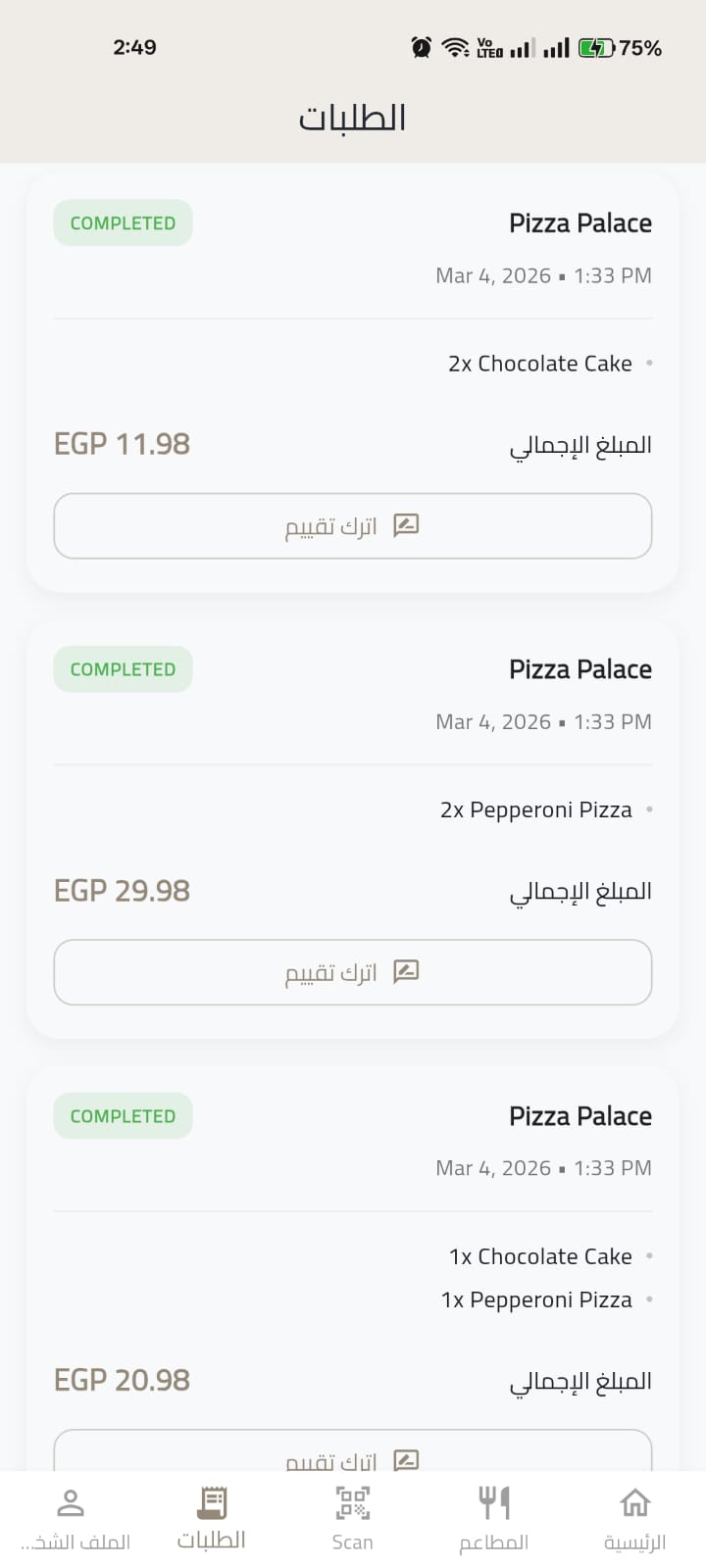
Task: Open Pizza Palace from the second order card
Action: [x=580, y=668]
